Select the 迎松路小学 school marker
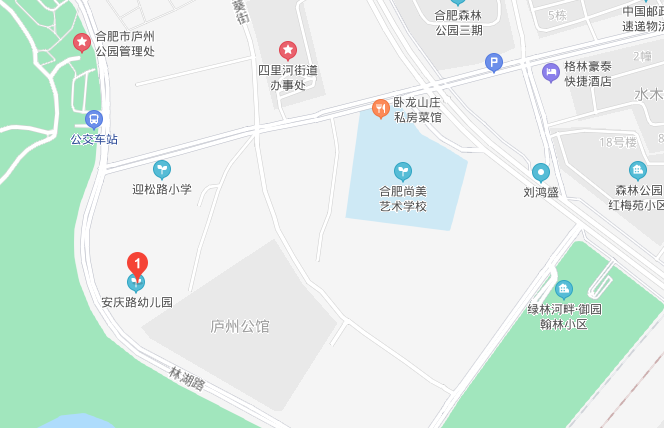The width and height of the screenshot is (664, 428). 161,169
